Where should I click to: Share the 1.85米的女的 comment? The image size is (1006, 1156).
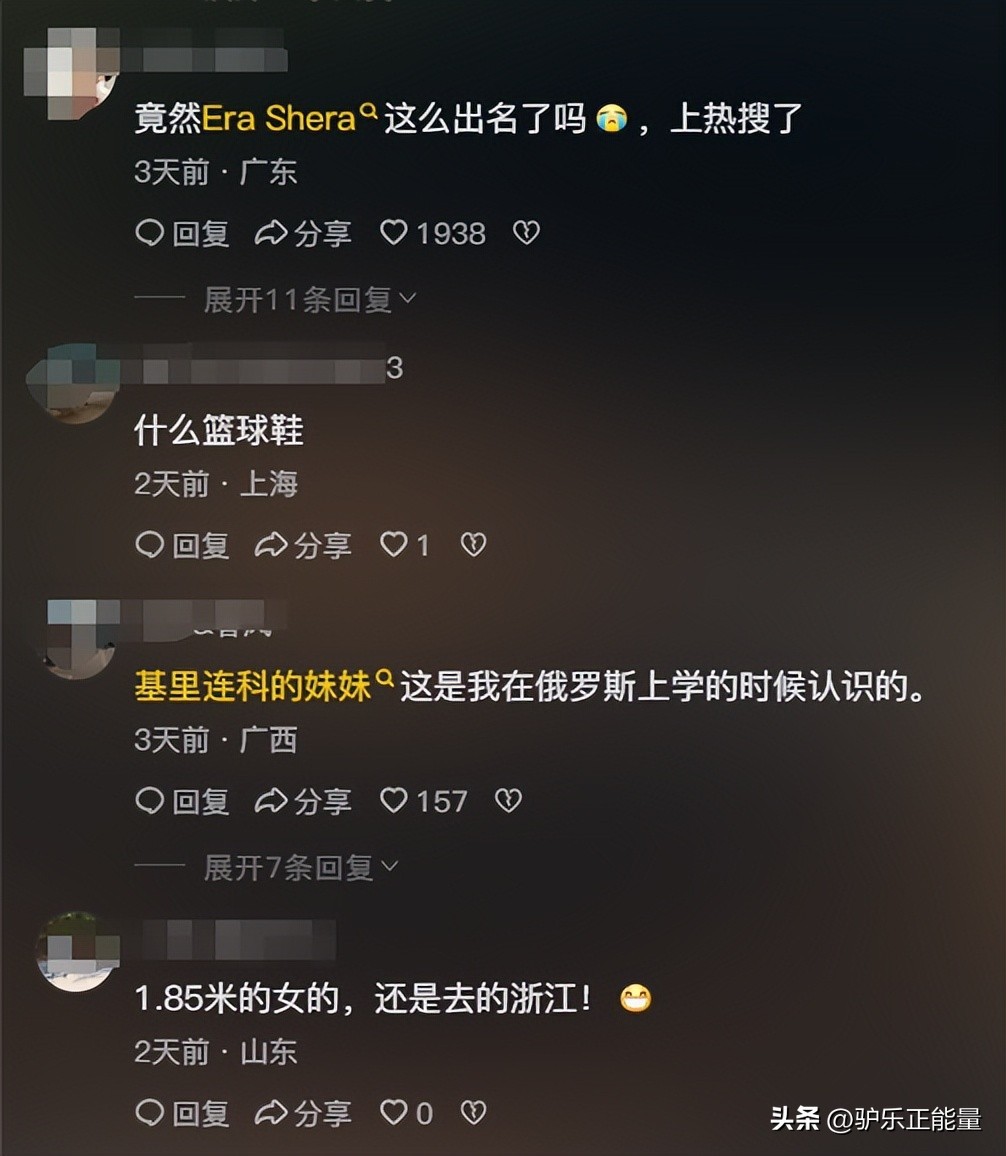(x=303, y=1113)
